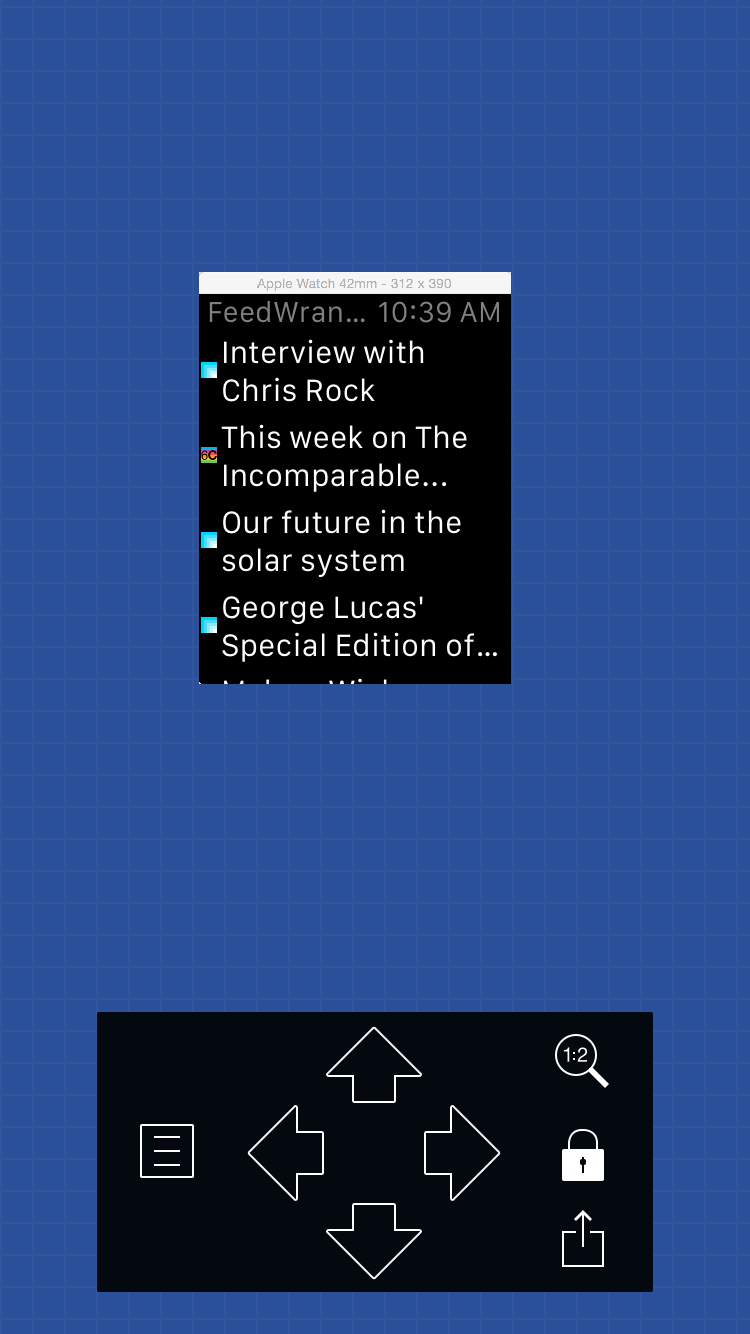Change the 1:2 zoom scale
This screenshot has width=750, height=1334.
(x=582, y=1061)
